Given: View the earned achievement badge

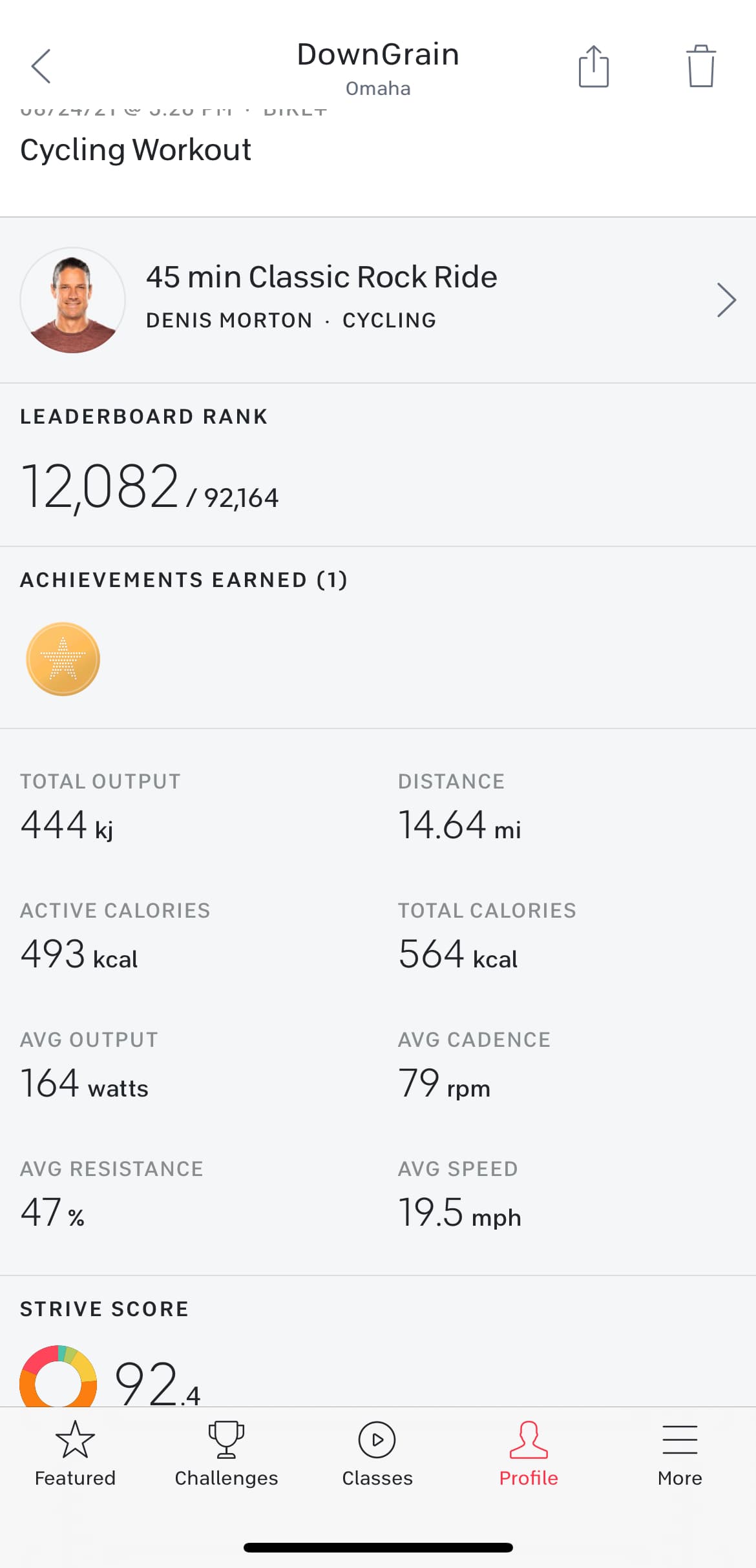Looking at the screenshot, I should click(x=63, y=659).
